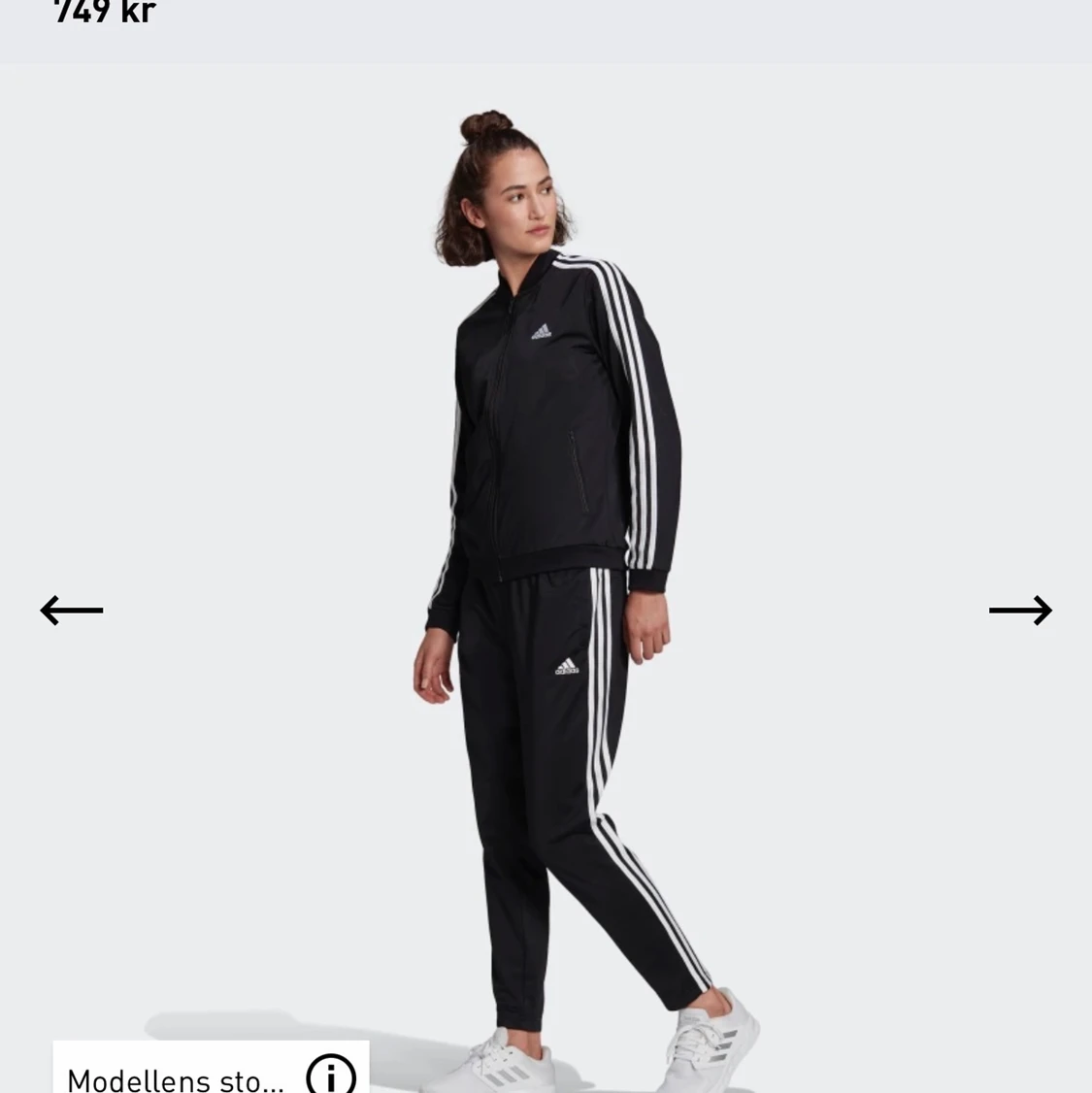
Task: Advance the product gallery with the forward arrow
Action: 1020,610
